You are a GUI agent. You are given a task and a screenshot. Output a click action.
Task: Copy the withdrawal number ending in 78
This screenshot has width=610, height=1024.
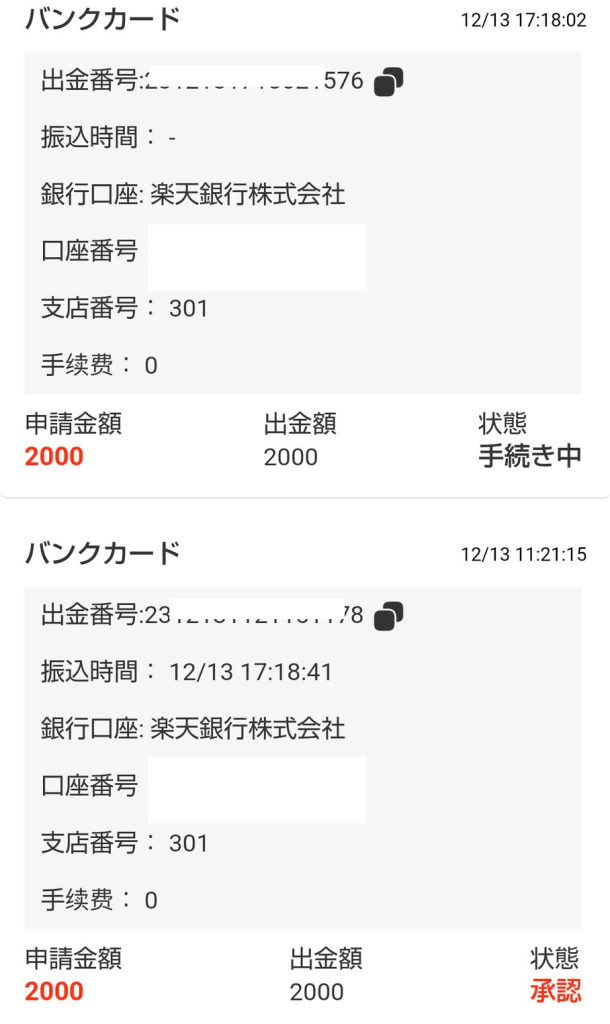(389, 616)
